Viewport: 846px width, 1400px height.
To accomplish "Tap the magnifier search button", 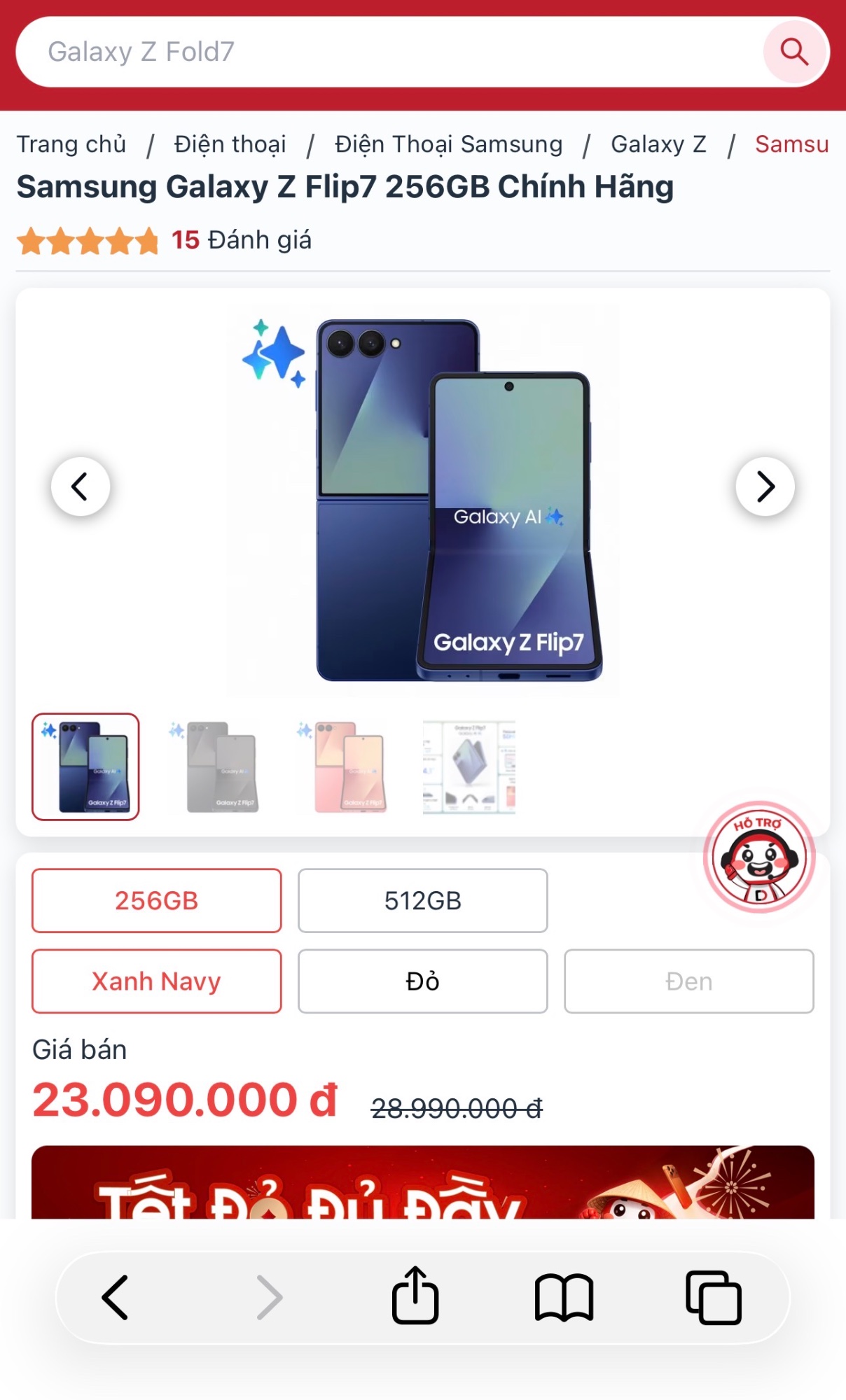I will point(793,52).
